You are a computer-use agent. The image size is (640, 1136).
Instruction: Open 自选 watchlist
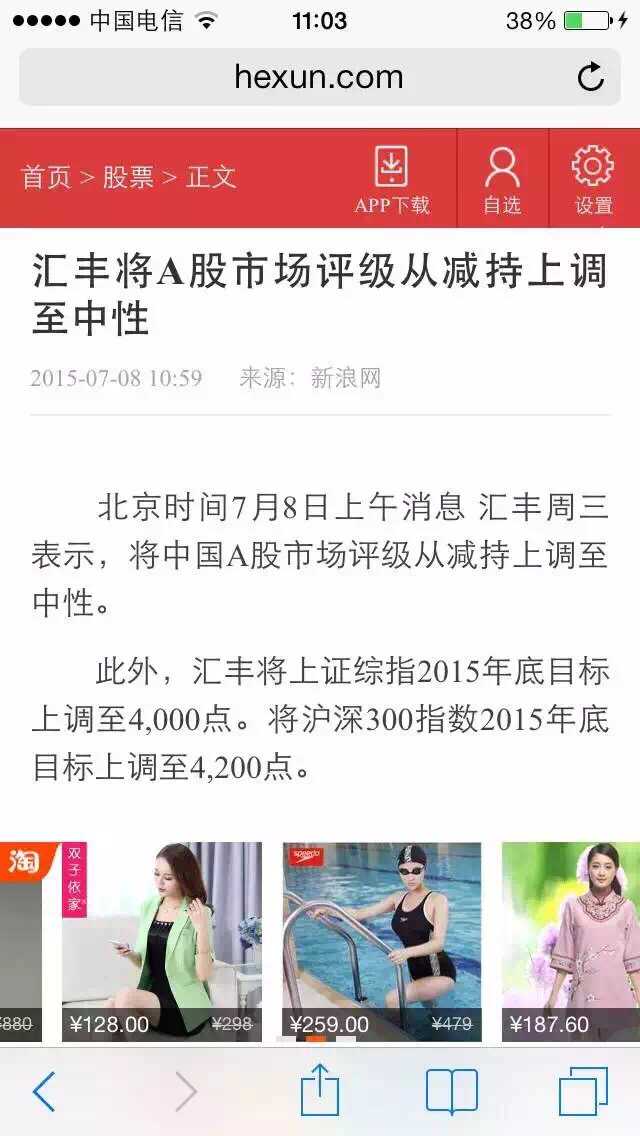click(502, 179)
